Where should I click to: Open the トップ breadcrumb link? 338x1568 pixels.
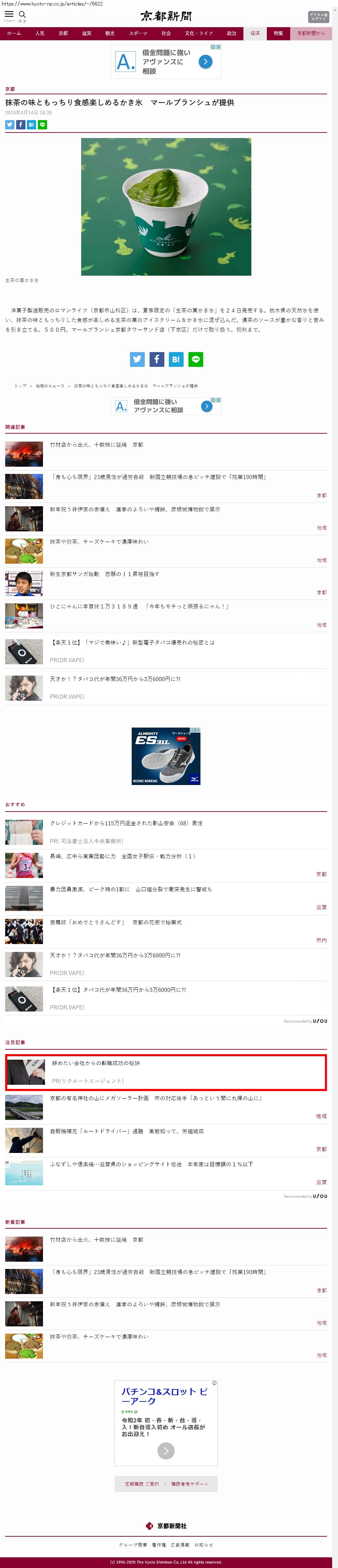[21, 386]
